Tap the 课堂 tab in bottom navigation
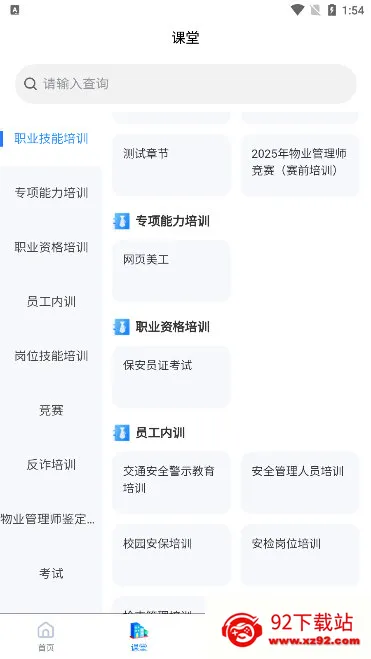The image size is (371, 659). (x=139, y=636)
